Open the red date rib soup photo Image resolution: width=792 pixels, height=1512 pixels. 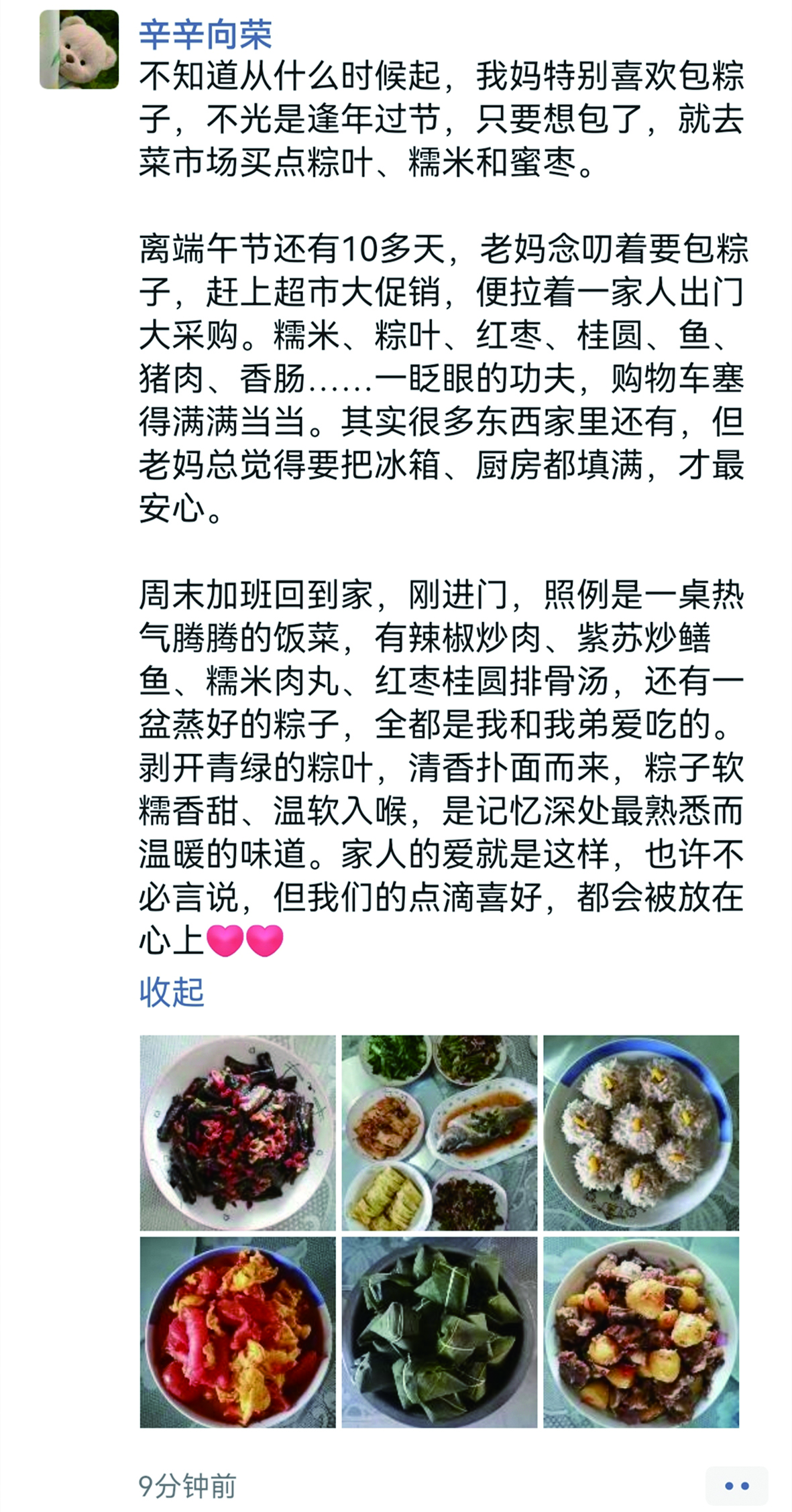pyautogui.click(x=641, y=1333)
